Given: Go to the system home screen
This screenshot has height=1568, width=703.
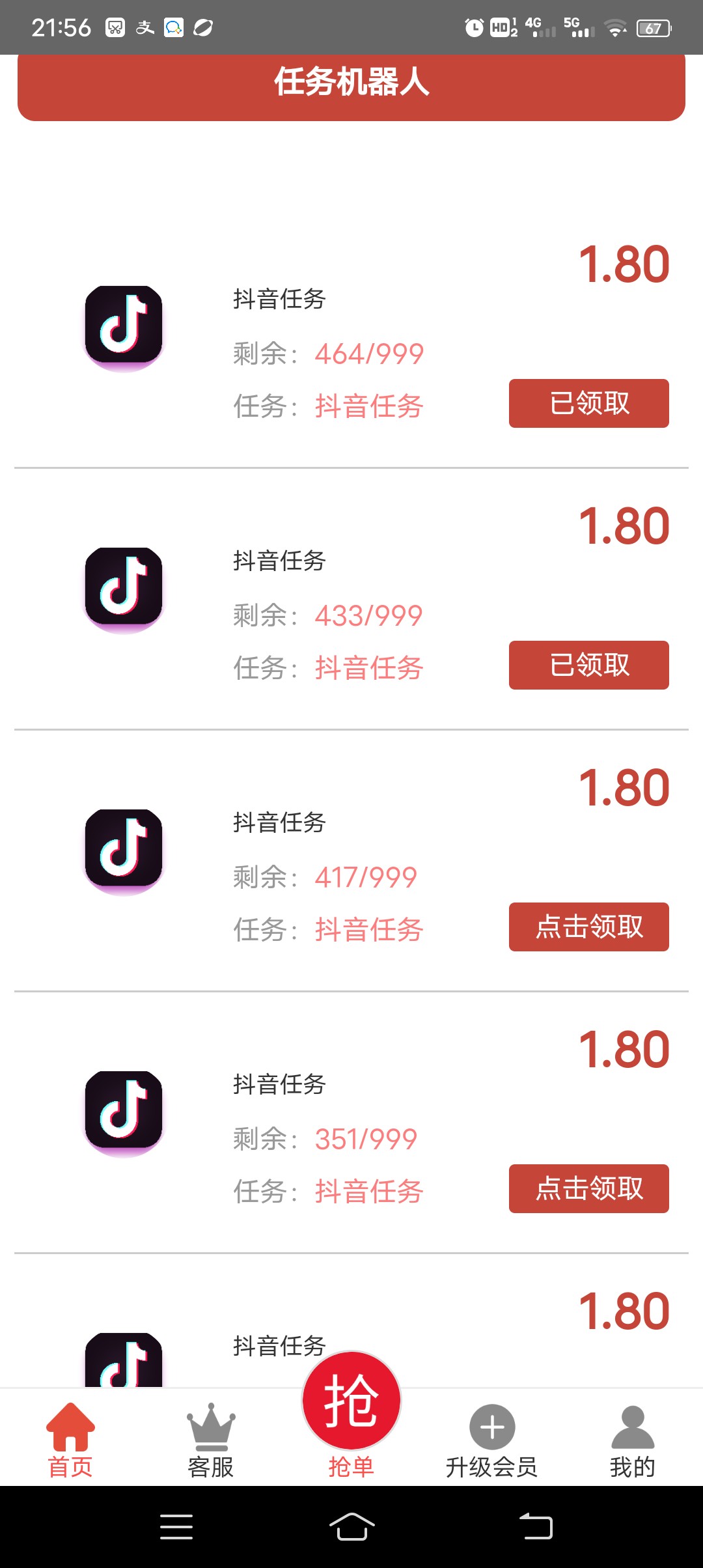Looking at the screenshot, I should [x=351, y=1526].
